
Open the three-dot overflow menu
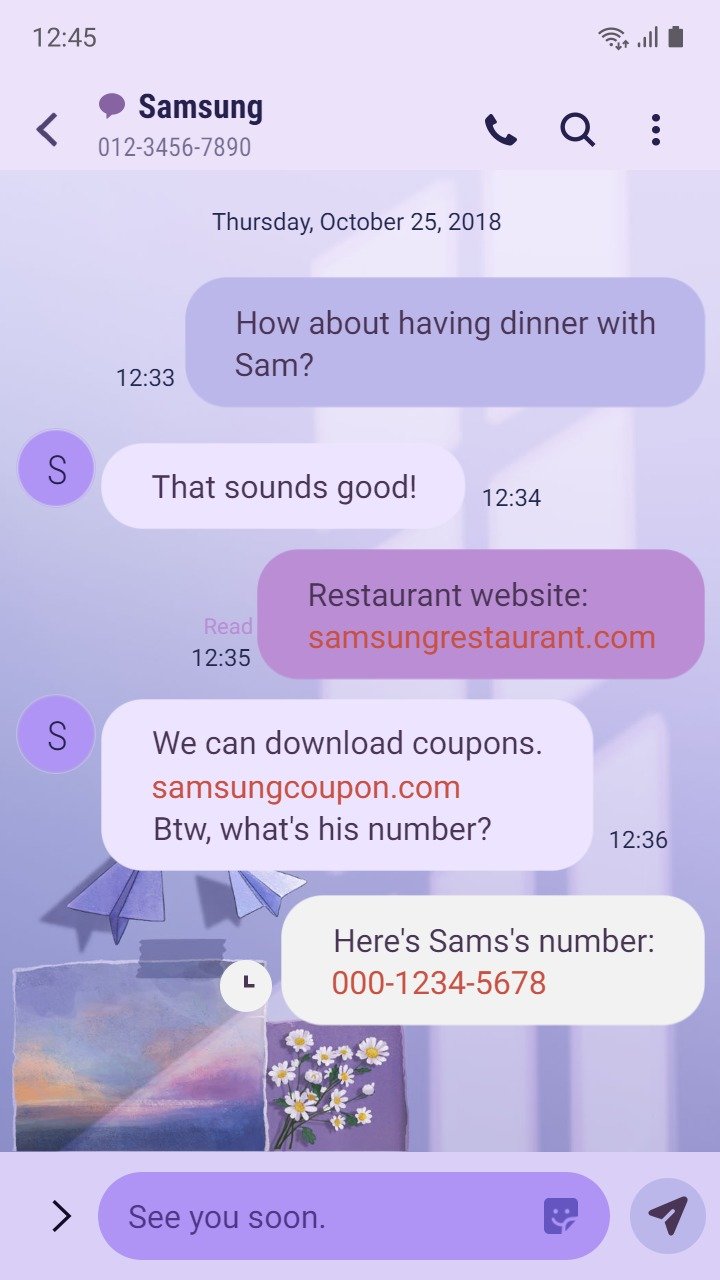click(655, 130)
